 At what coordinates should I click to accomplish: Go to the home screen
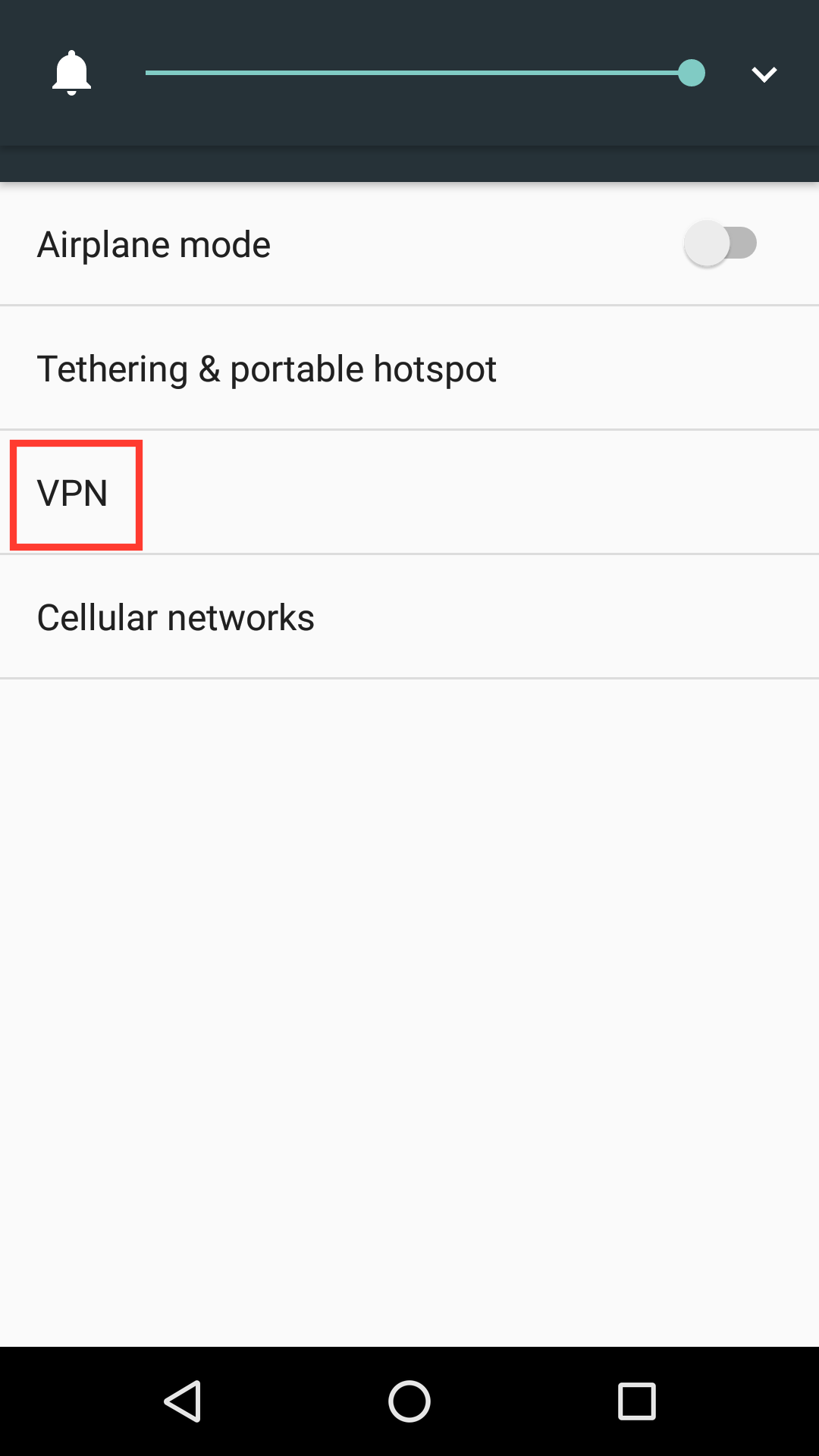click(409, 1401)
